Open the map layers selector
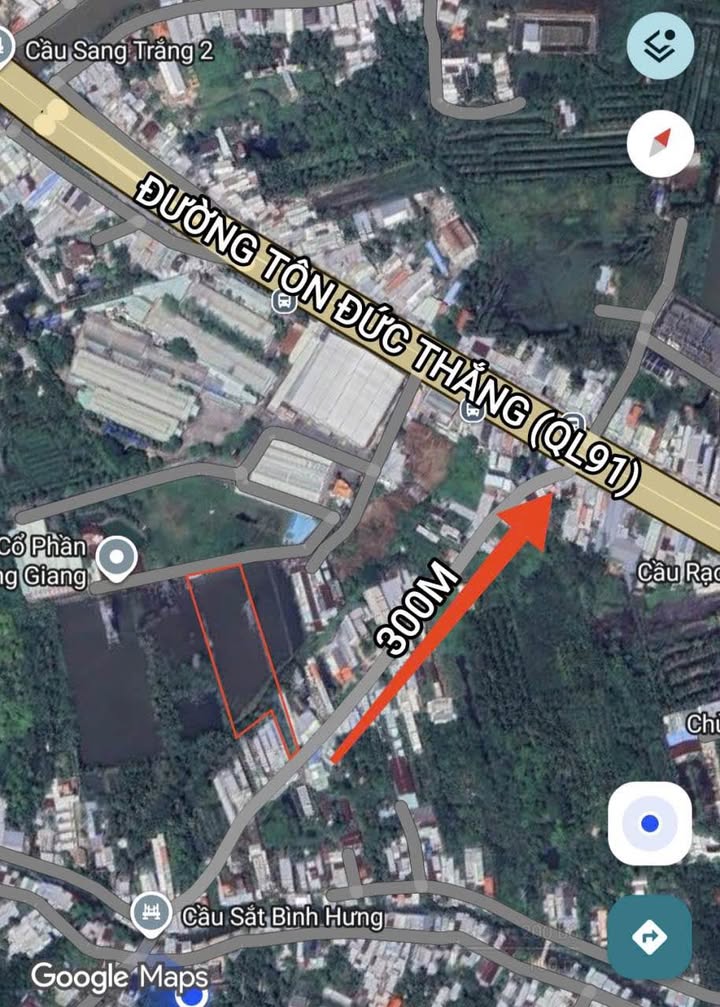 (660, 46)
